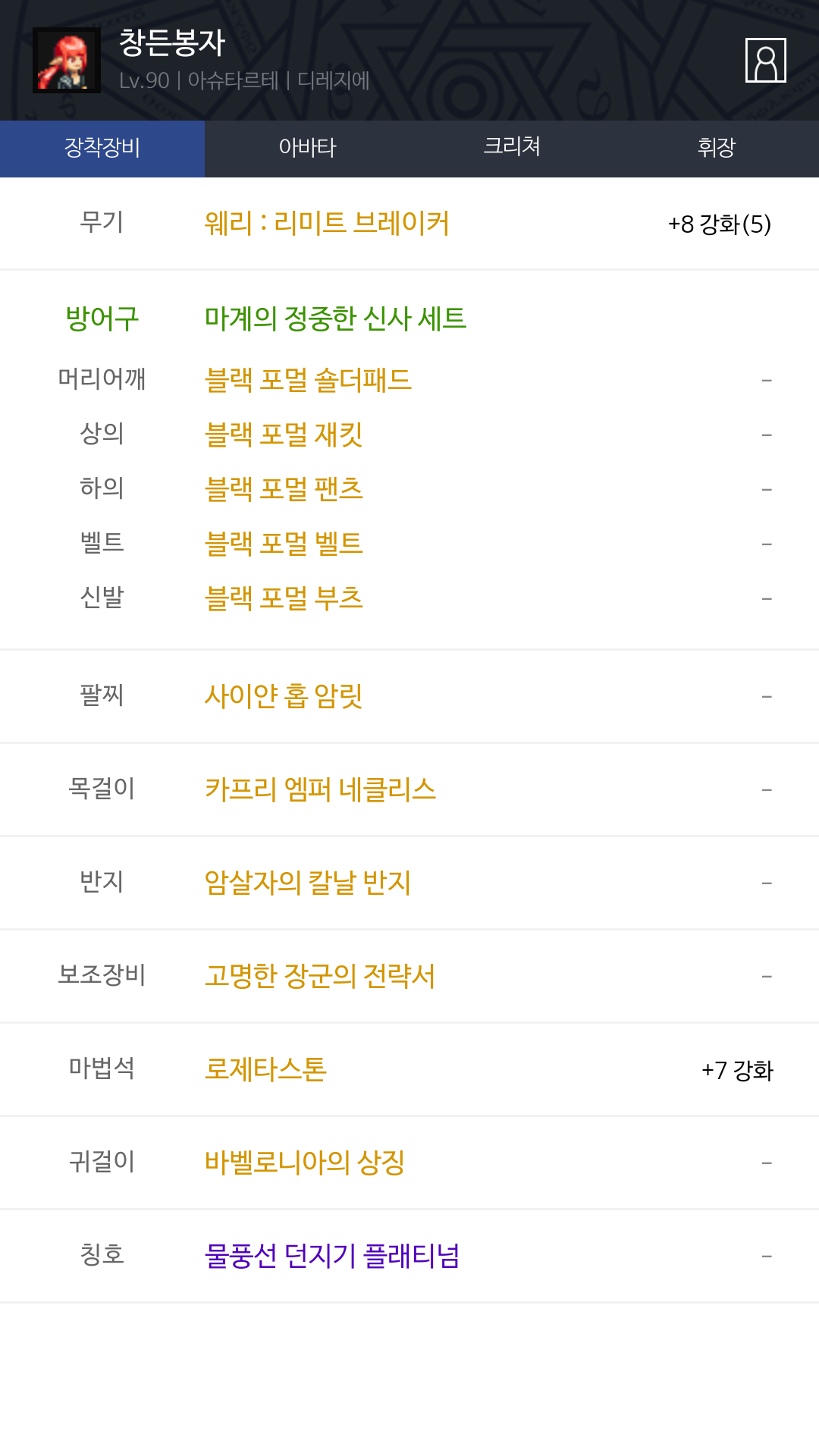Viewport: 819px width, 1456px height.
Task: View the 마계의 정중한 신사 세트 details
Action: click(335, 318)
